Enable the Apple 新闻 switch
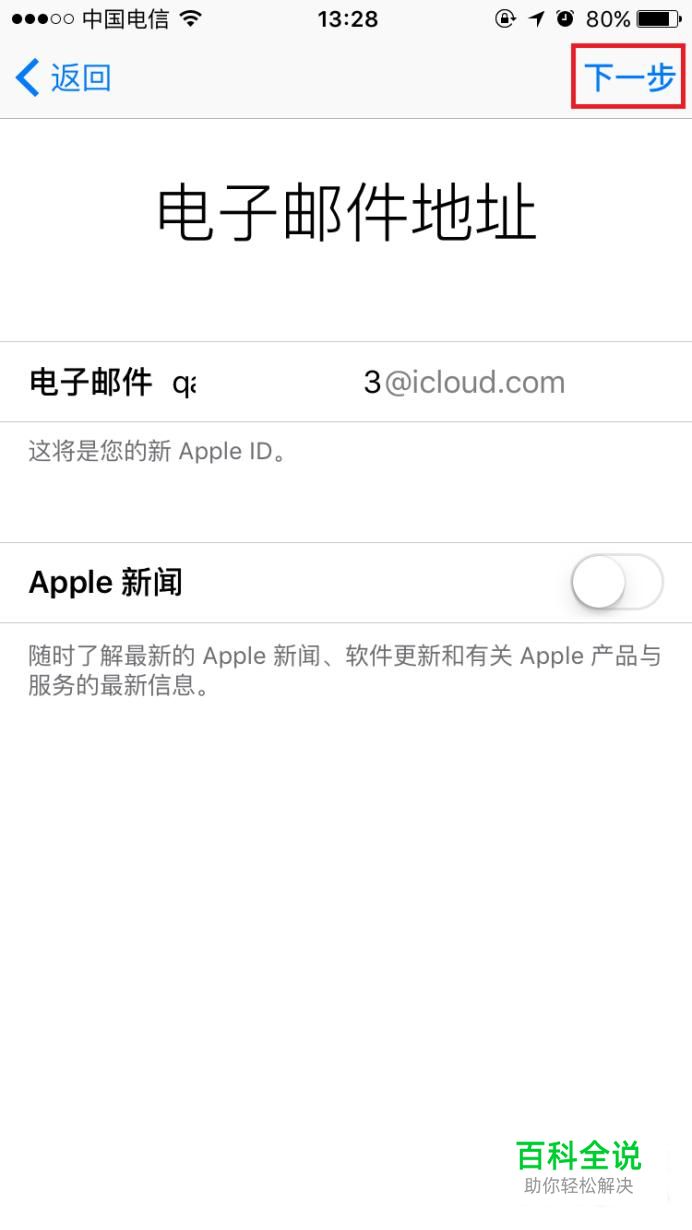This screenshot has width=692, height=1230. (616, 582)
